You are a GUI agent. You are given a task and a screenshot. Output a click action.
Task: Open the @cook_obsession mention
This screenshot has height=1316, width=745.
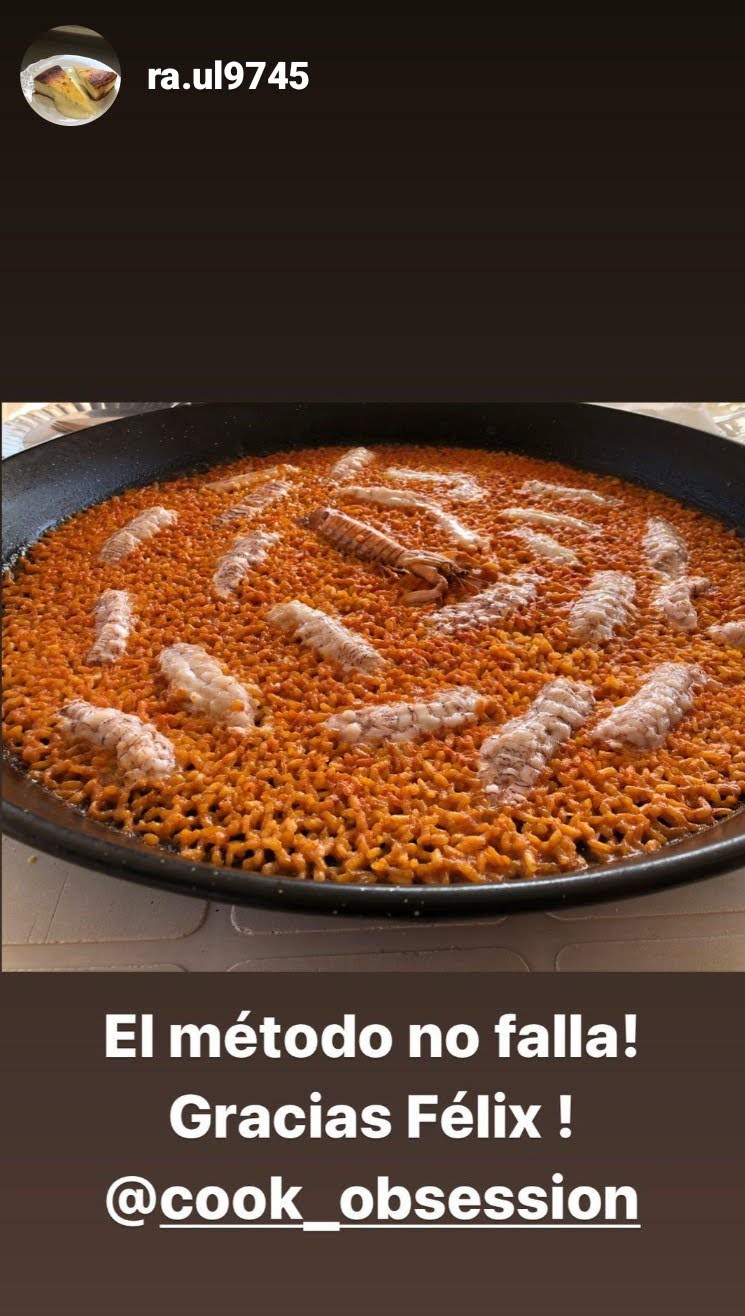pyautogui.click(x=372, y=1200)
